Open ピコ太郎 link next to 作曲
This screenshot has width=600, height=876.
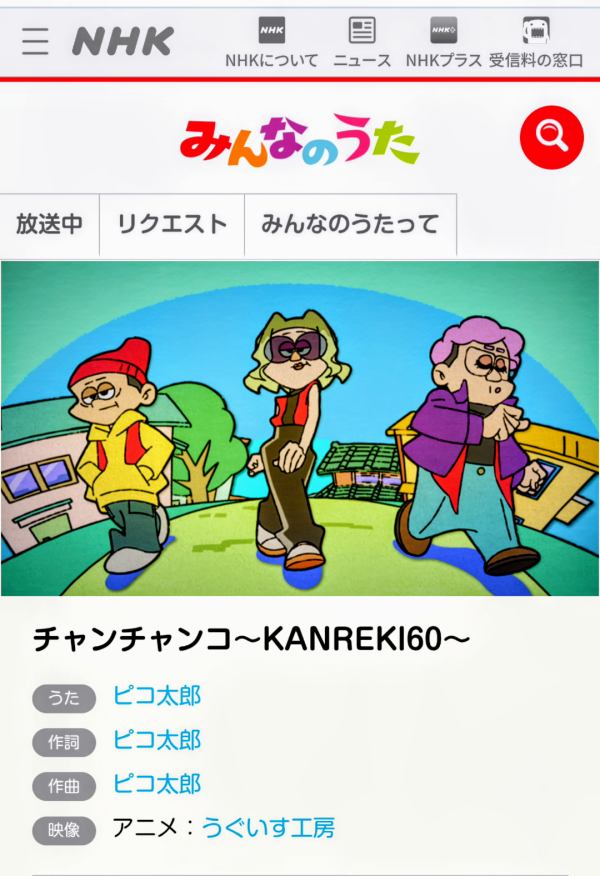coord(156,783)
